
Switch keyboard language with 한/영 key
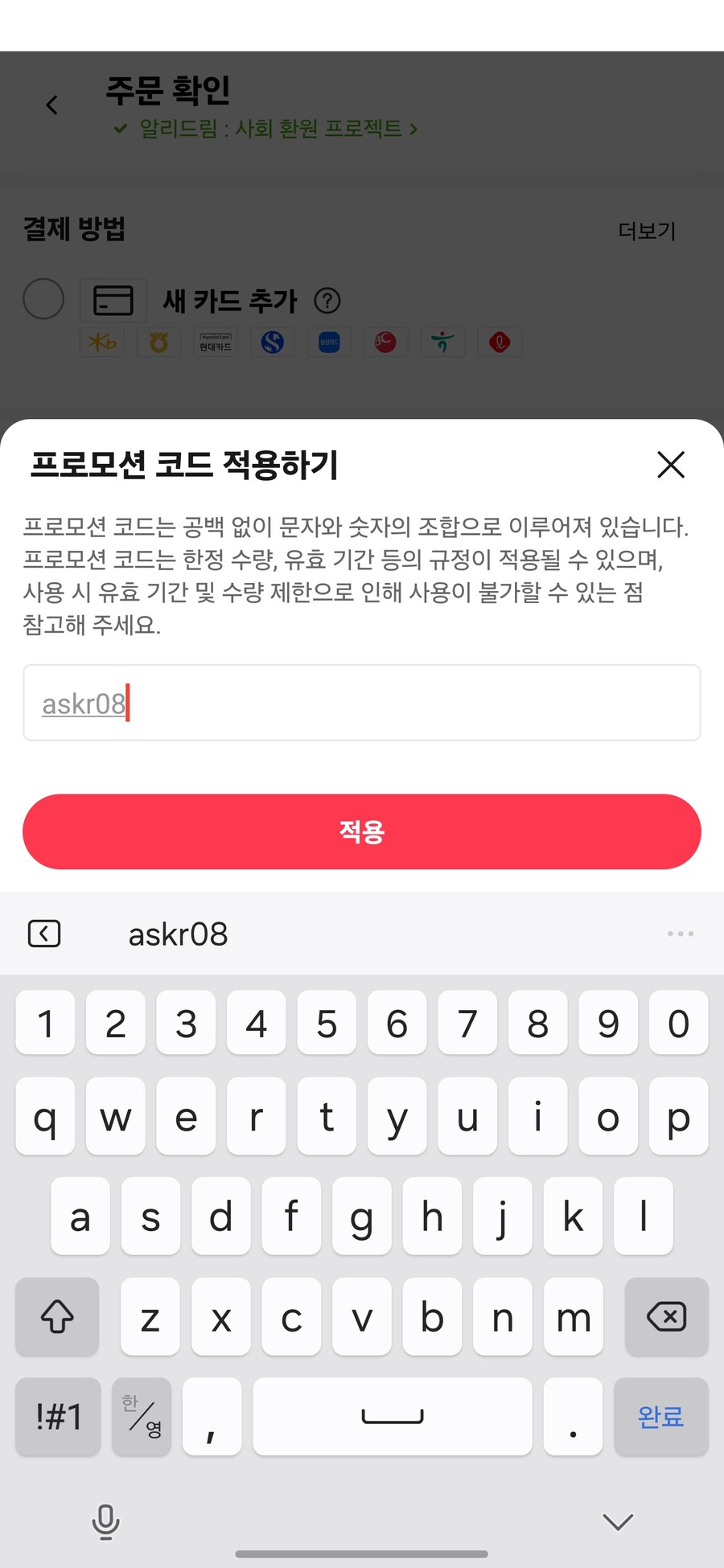click(x=142, y=1417)
